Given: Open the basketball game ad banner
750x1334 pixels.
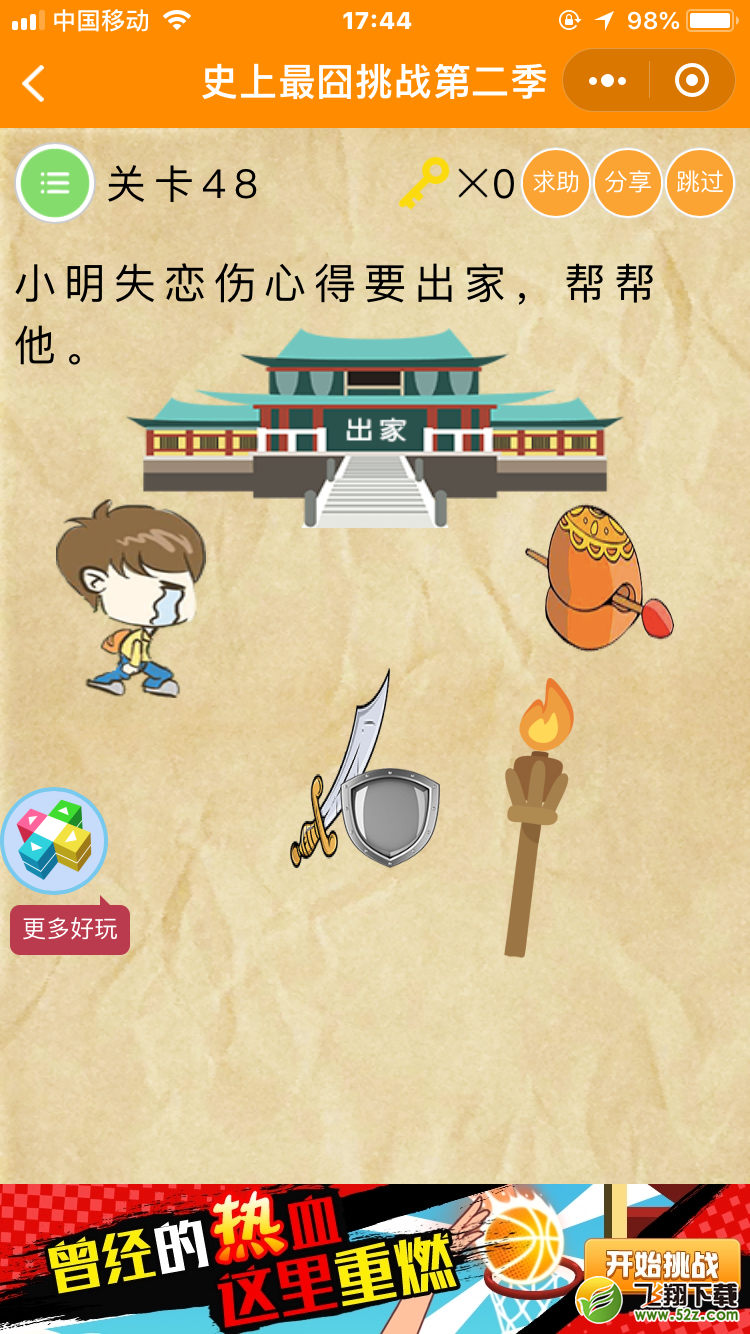Looking at the screenshot, I should (375, 1258).
